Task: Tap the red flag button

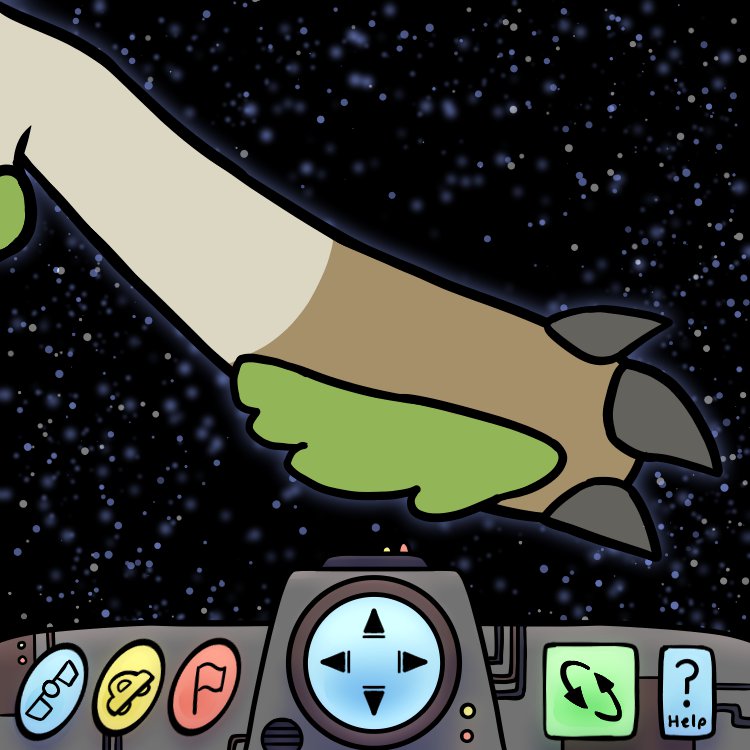Action: pyautogui.click(x=205, y=685)
